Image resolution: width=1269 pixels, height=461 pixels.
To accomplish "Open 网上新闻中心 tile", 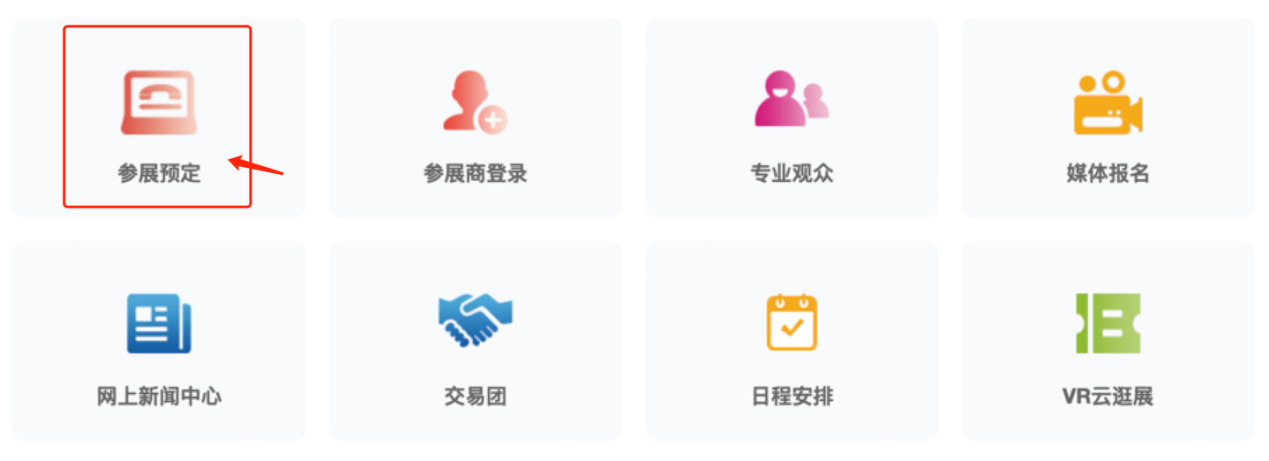I will tap(159, 342).
